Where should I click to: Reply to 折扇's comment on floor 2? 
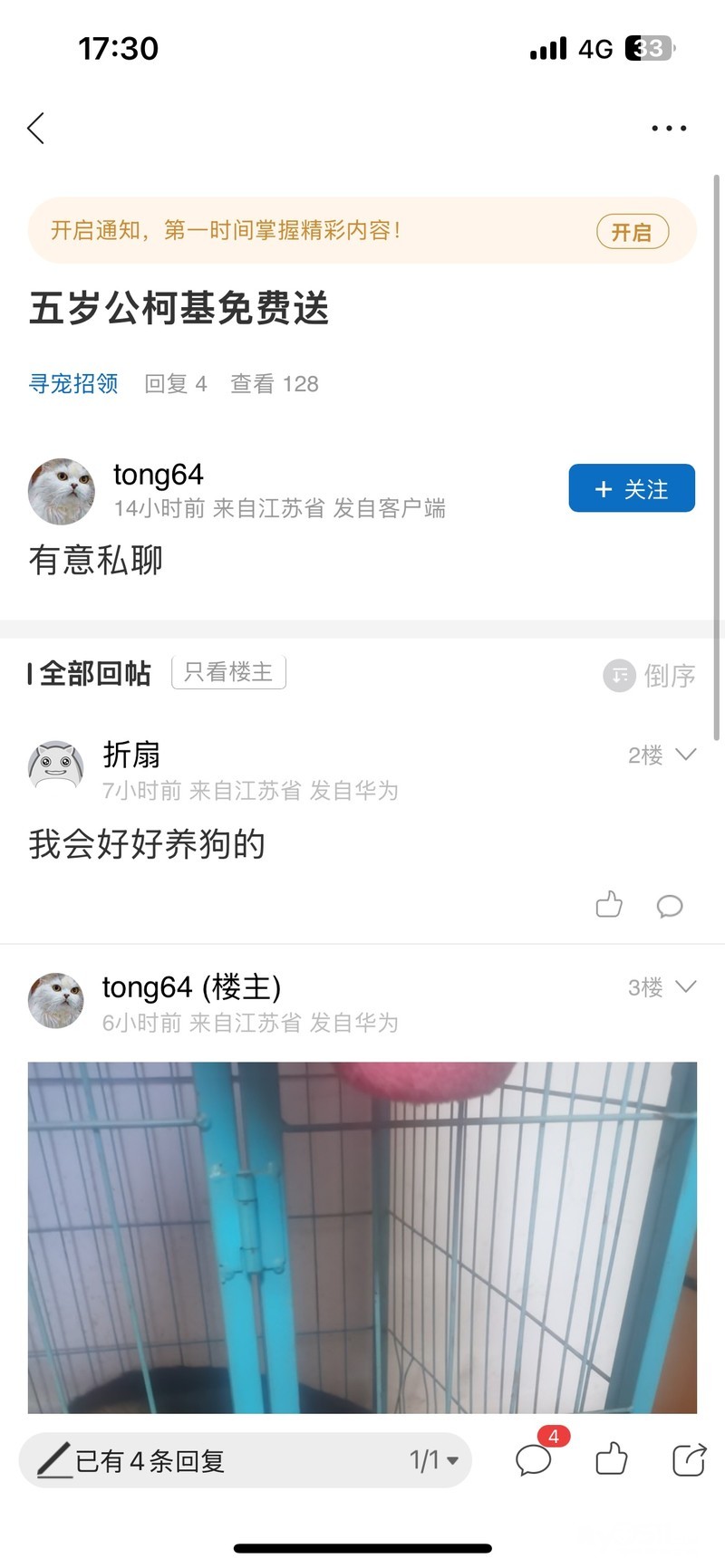(x=670, y=905)
